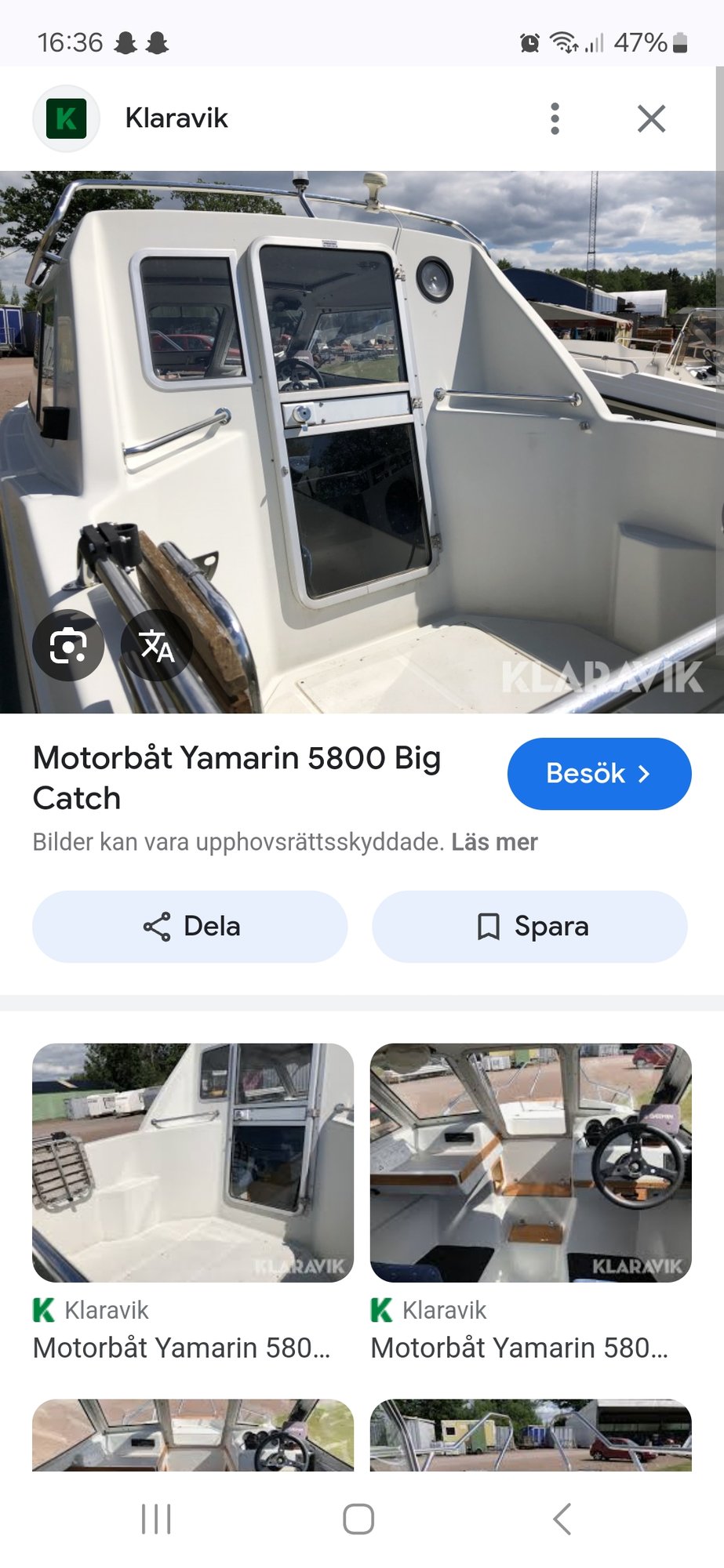
Task: Go back using system navigation
Action: pos(562,1519)
